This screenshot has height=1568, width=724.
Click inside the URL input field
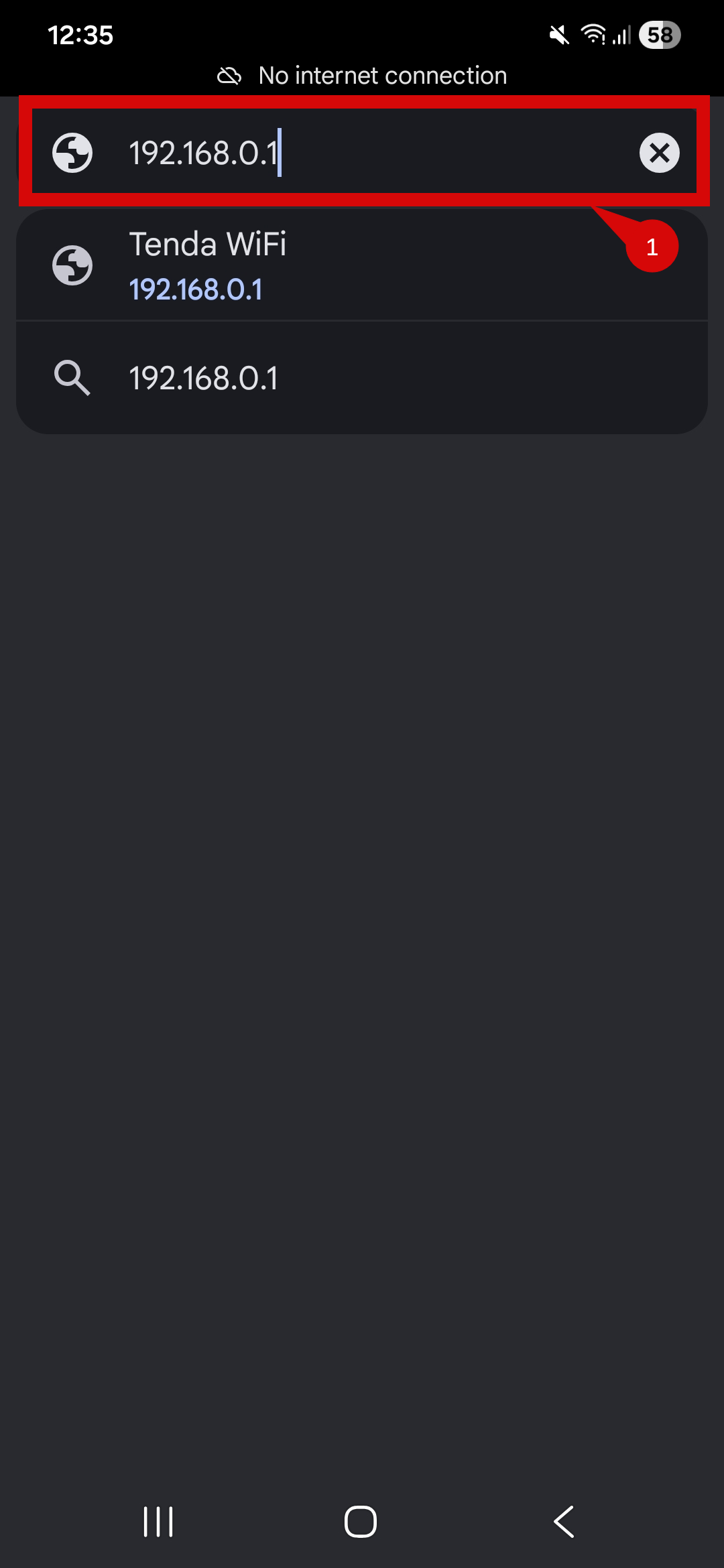[335, 153]
